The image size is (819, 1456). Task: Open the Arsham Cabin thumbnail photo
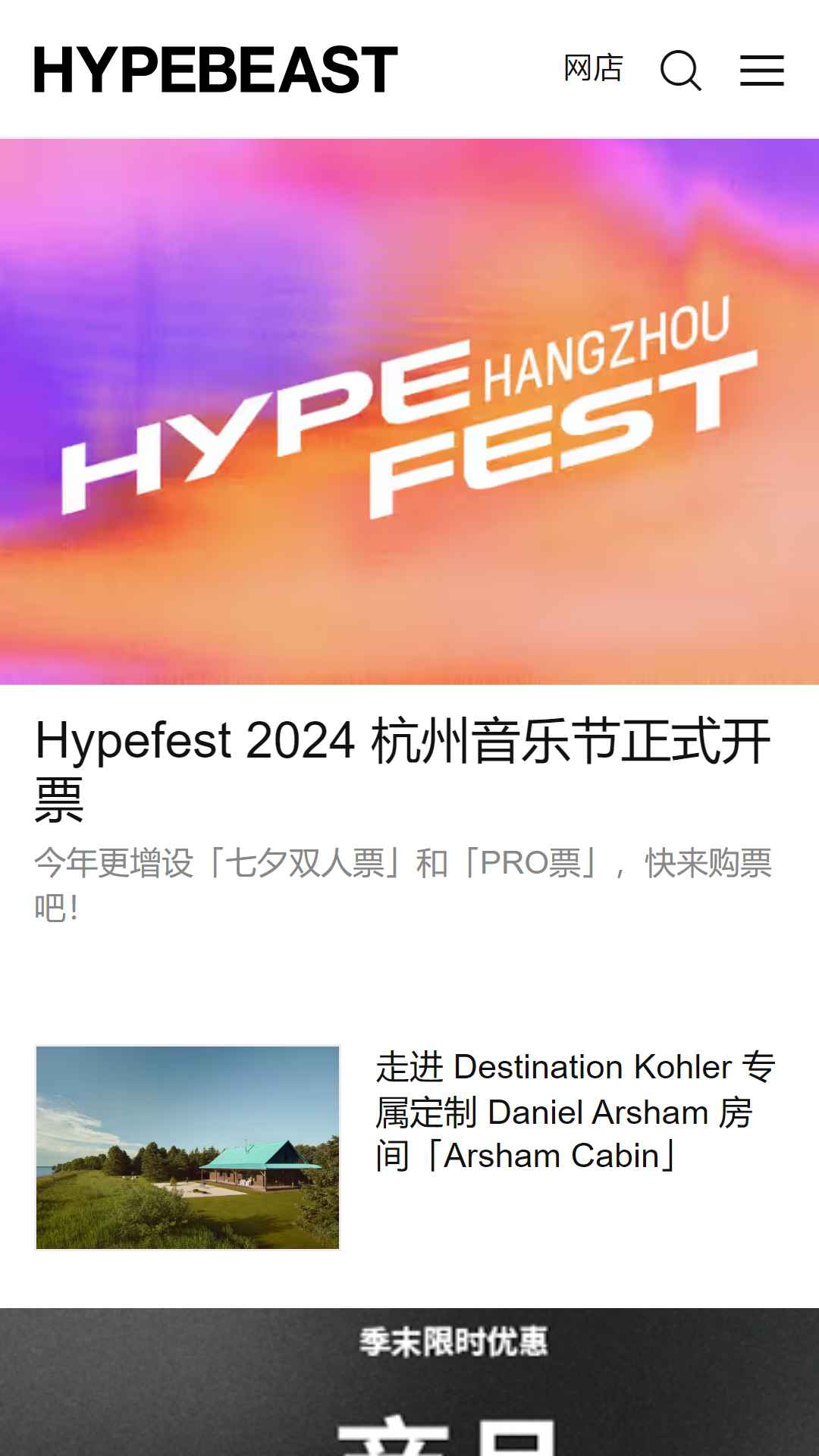tap(188, 1147)
